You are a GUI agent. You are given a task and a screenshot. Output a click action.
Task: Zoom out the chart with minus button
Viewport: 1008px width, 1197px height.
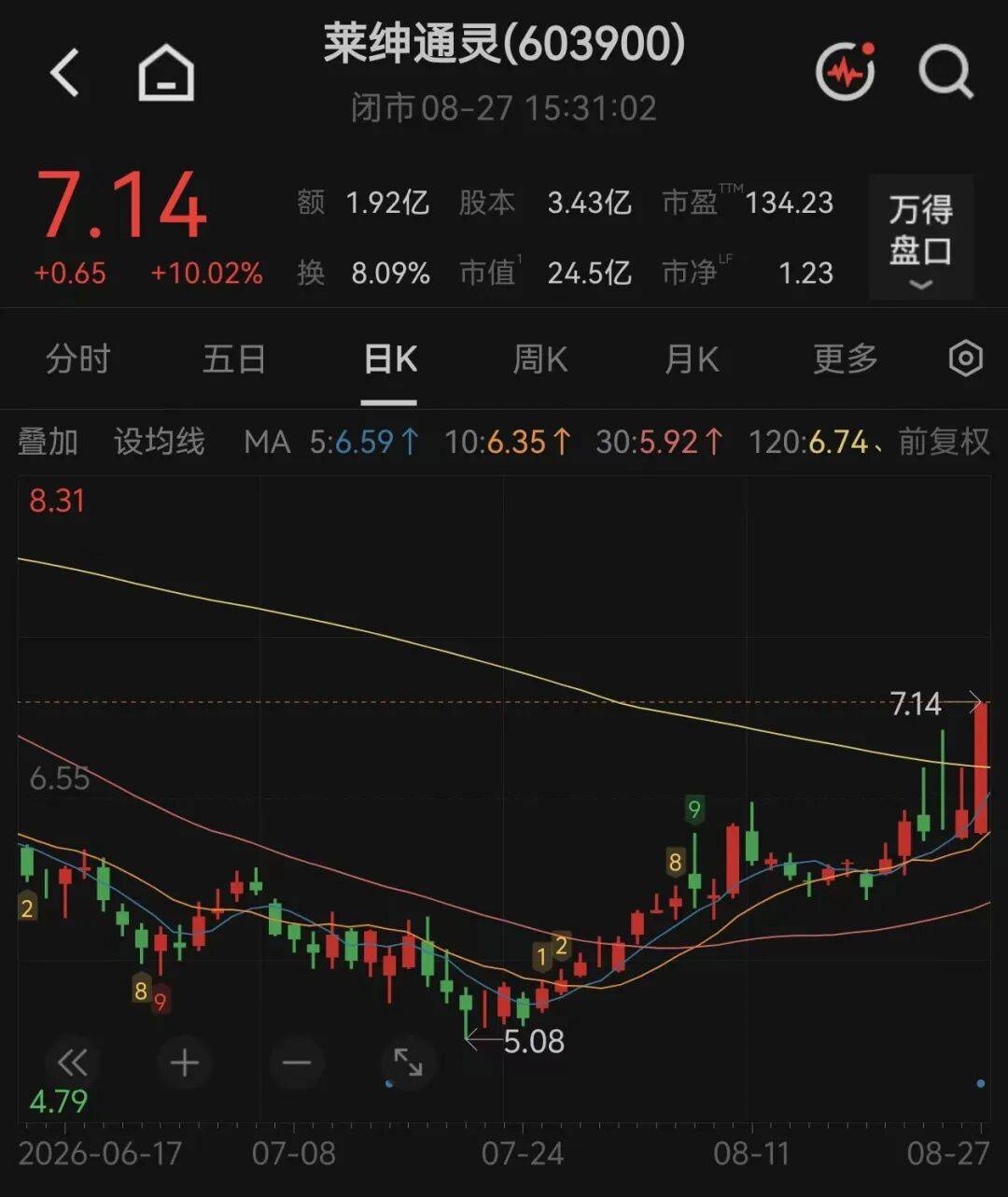click(x=297, y=1063)
